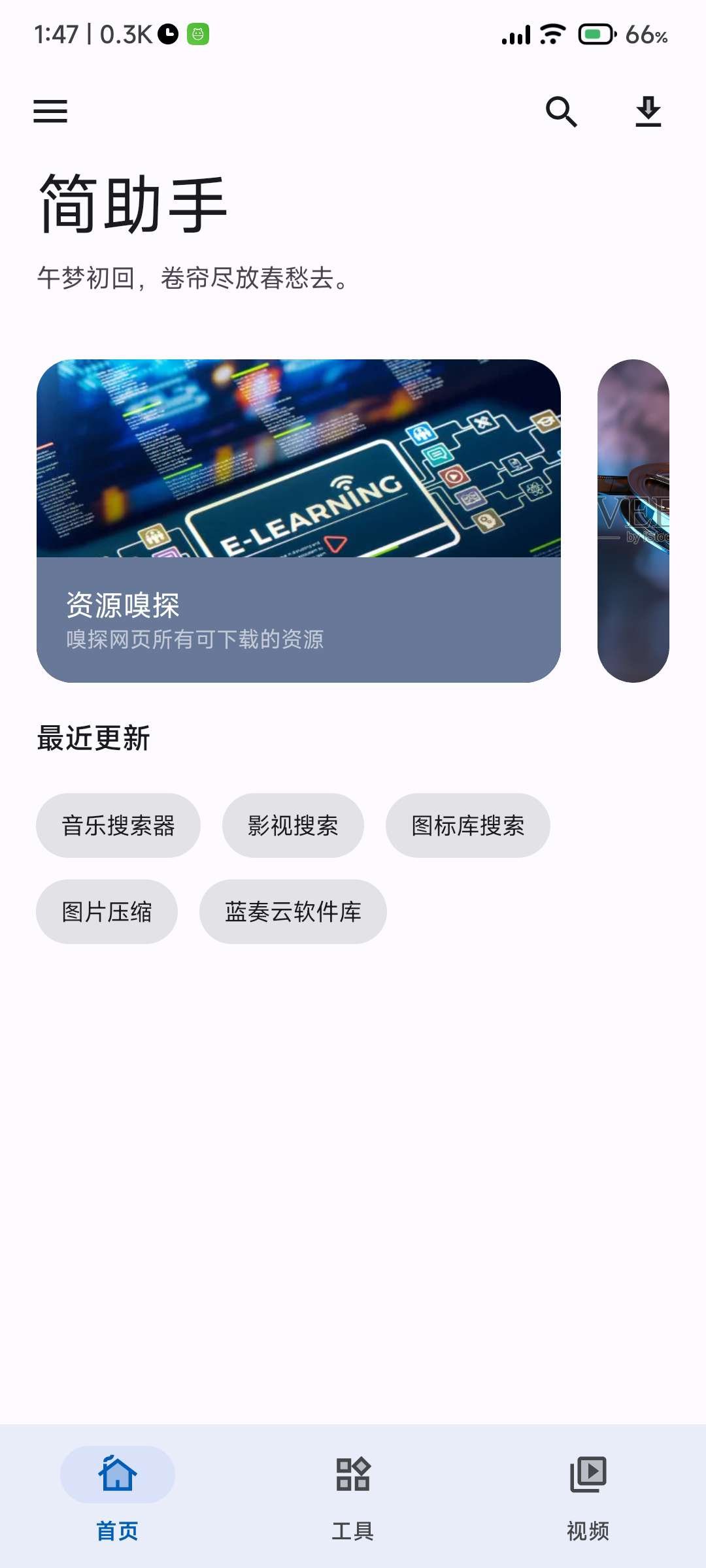Screen dimensions: 706x1568
Task: Open the partially visible second banner card
Action: (x=633, y=521)
